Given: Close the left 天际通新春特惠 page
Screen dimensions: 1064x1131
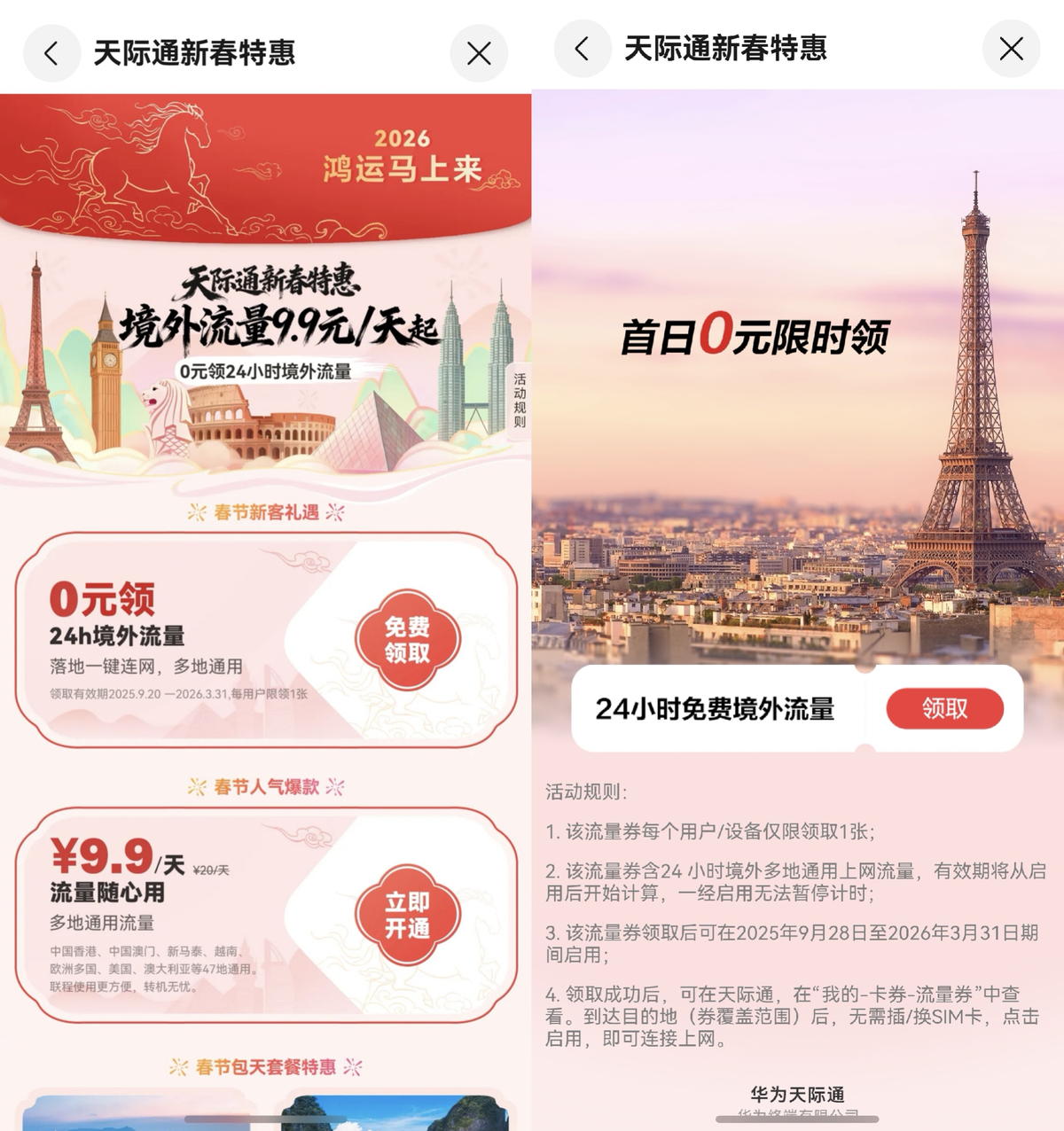Looking at the screenshot, I should coord(478,53).
